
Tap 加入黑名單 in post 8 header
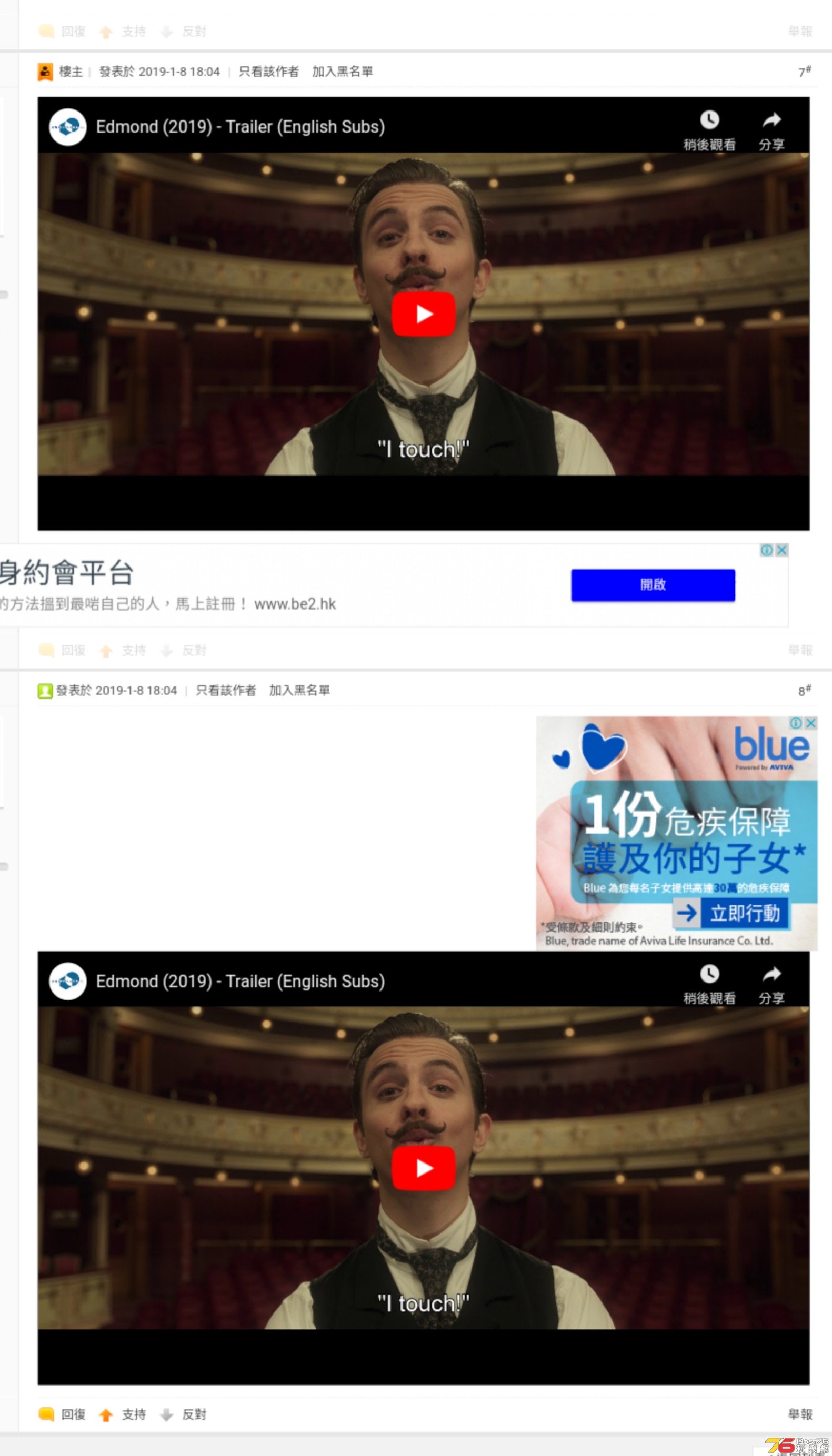click(299, 690)
